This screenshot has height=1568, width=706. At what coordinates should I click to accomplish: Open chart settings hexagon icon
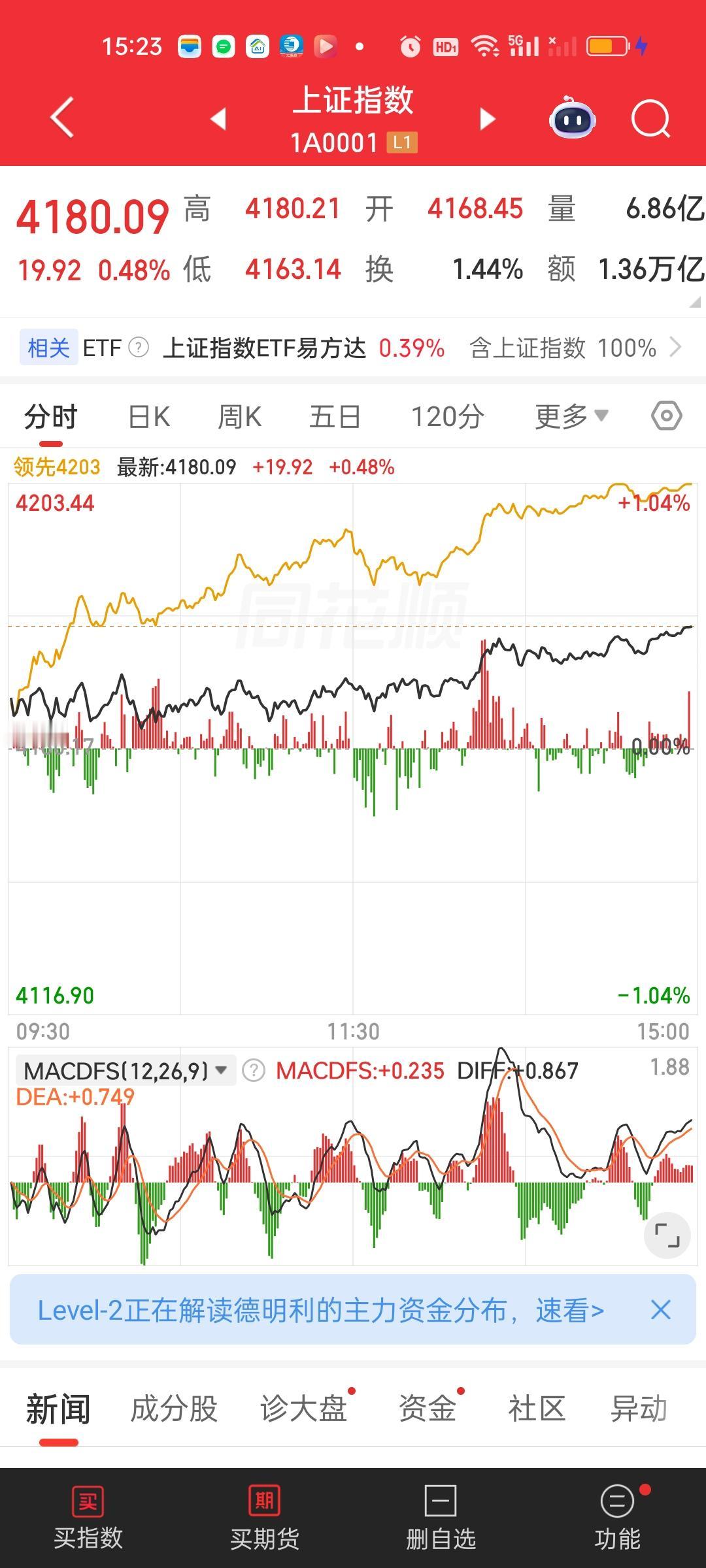coord(667,416)
